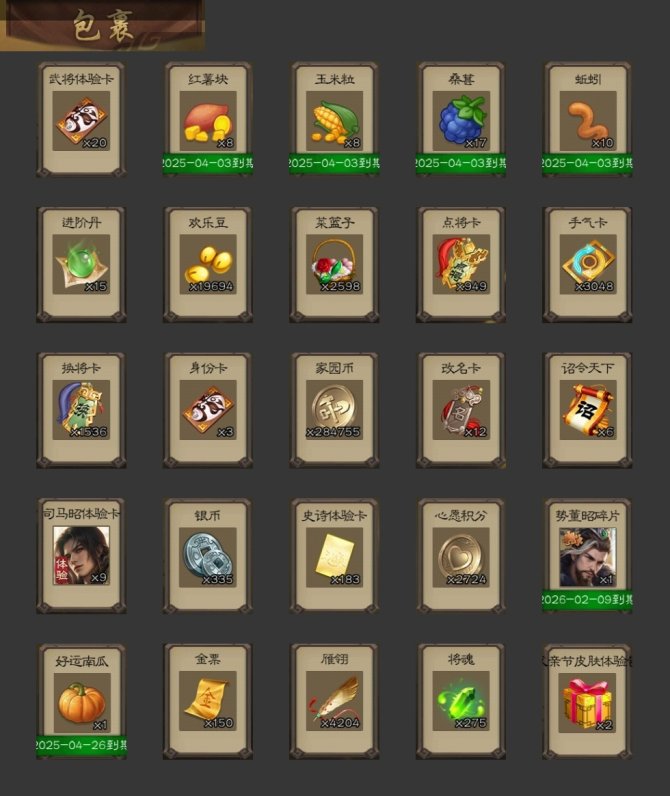
Task: Open the 家园币 coin item
Action: click(x=335, y=411)
